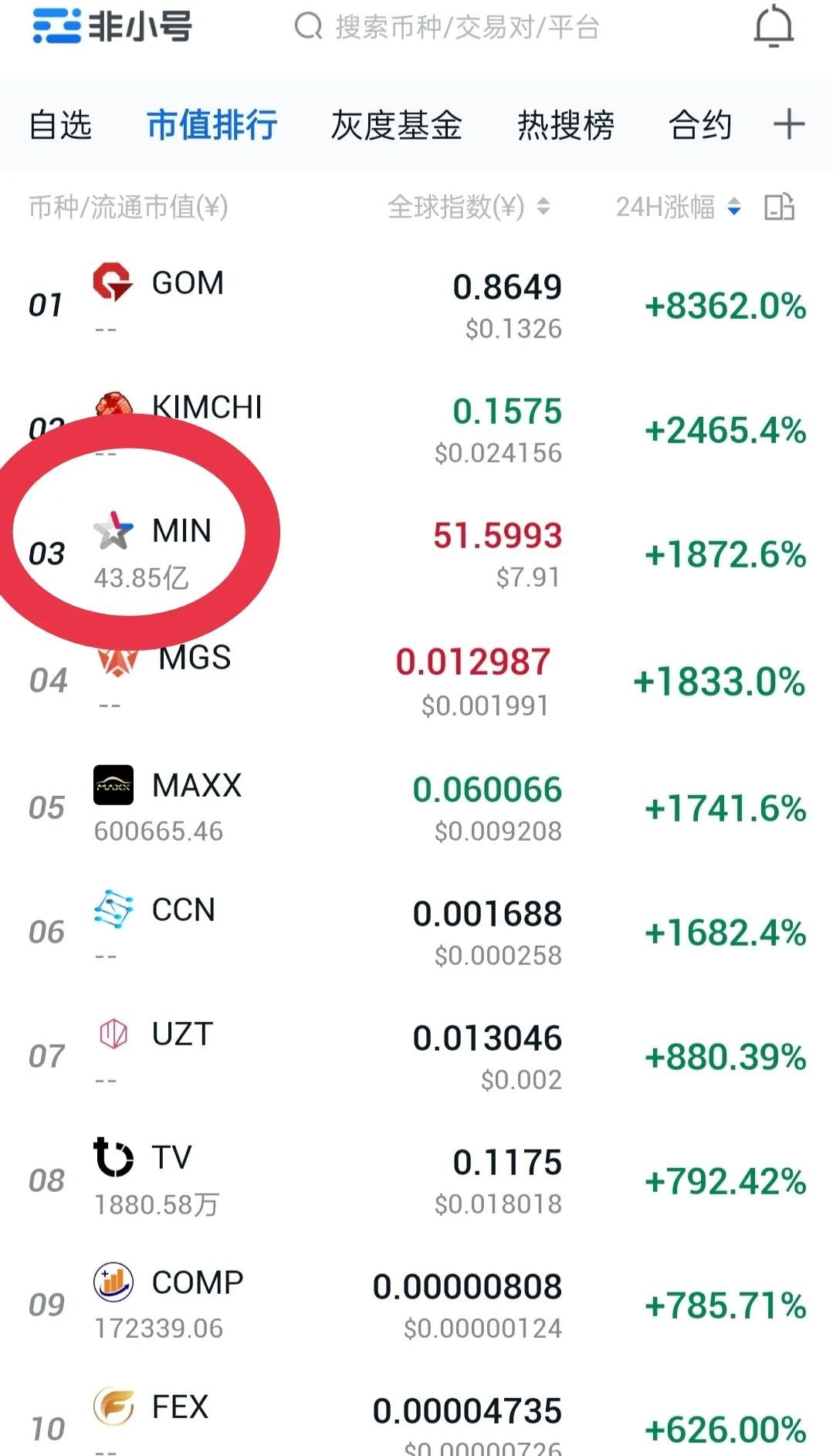Open the notifications bell
Viewport: 833px width, 1456px height.
point(774,27)
